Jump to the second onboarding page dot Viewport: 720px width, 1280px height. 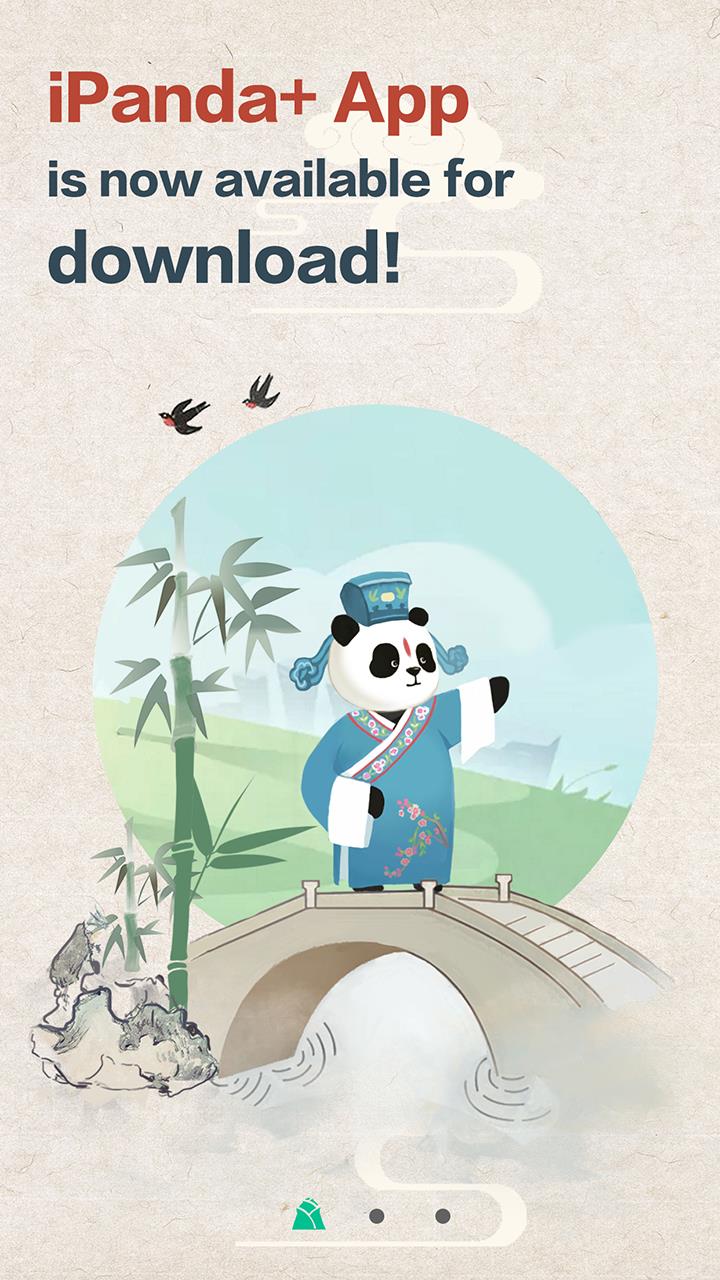tap(377, 1216)
